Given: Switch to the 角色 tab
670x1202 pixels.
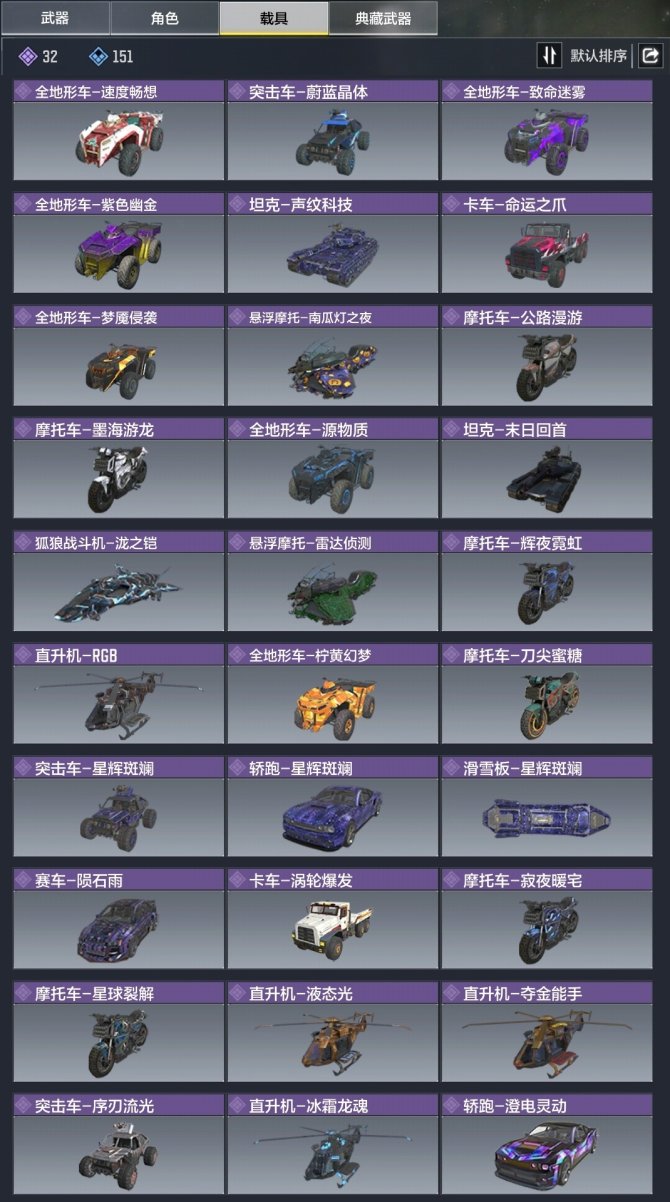Looking at the screenshot, I should pos(164,18).
